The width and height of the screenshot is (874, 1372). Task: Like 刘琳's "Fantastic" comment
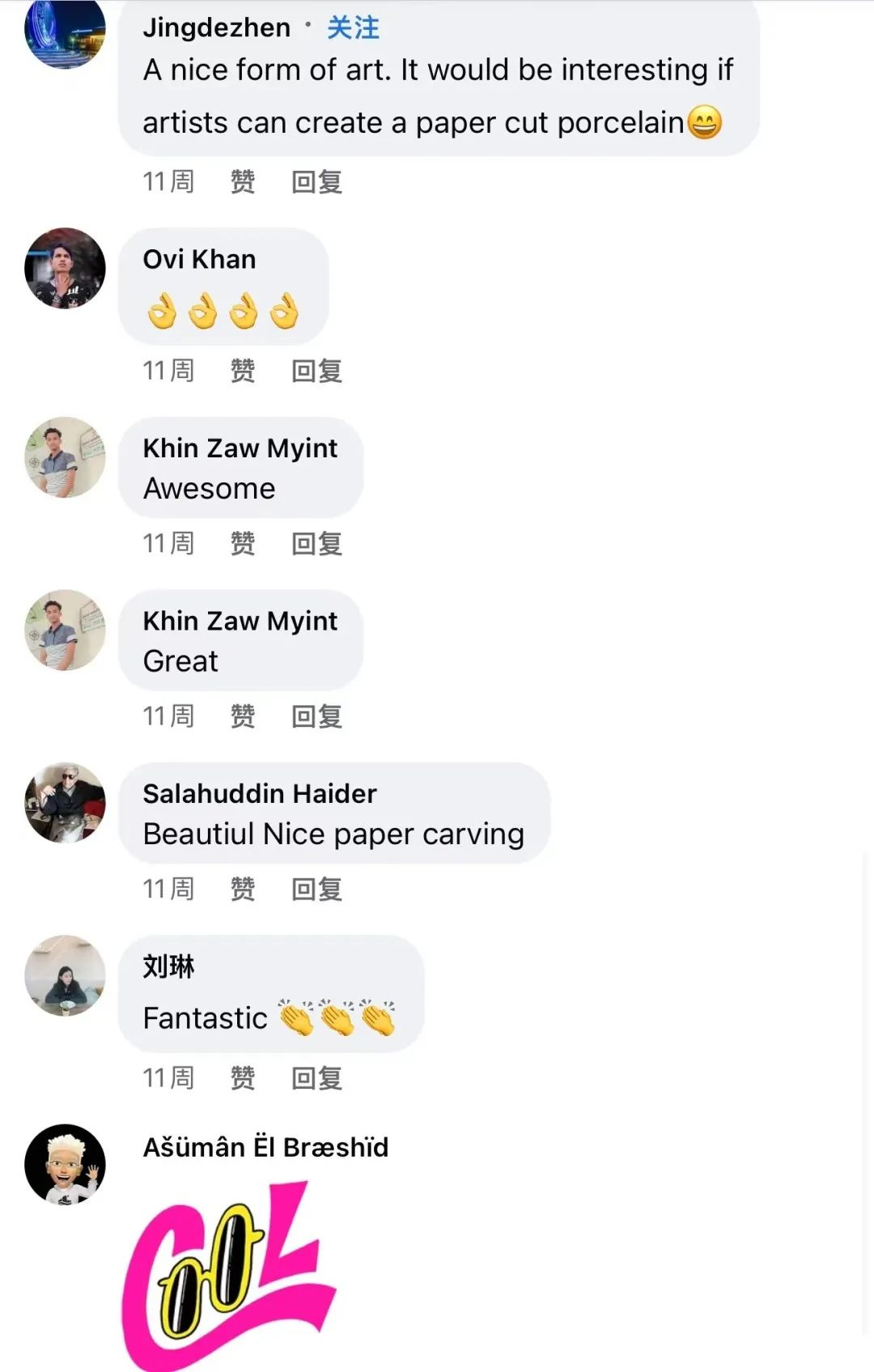[243, 1078]
